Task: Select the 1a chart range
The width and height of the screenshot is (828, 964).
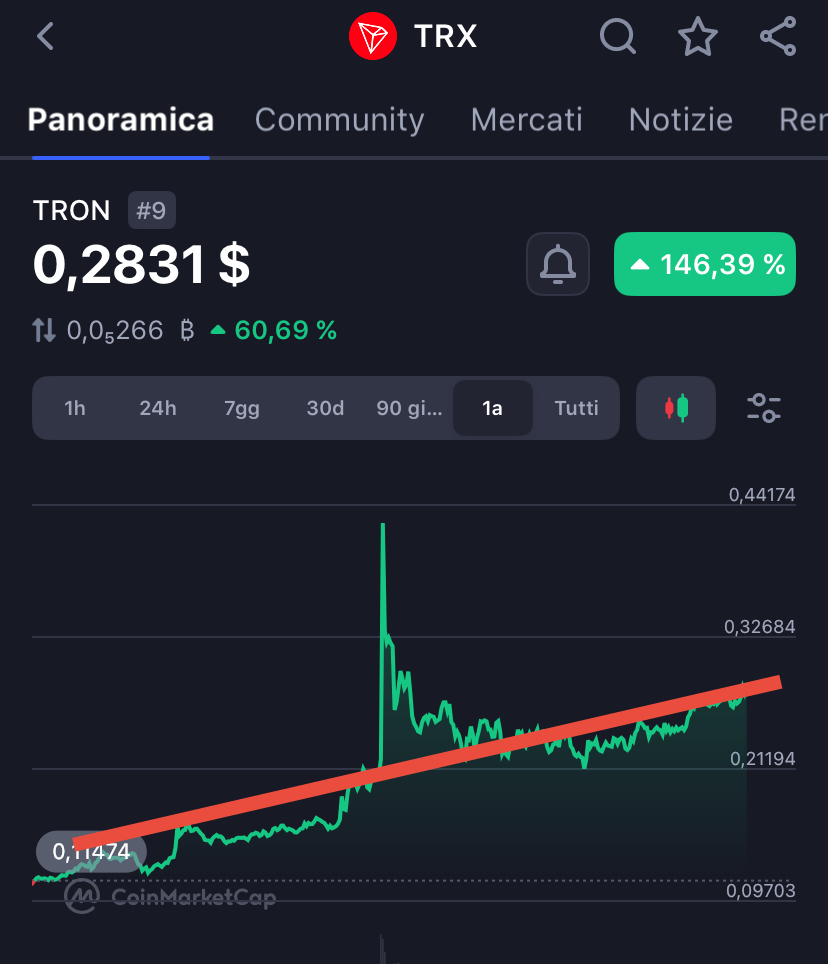Action: click(492, 408)
